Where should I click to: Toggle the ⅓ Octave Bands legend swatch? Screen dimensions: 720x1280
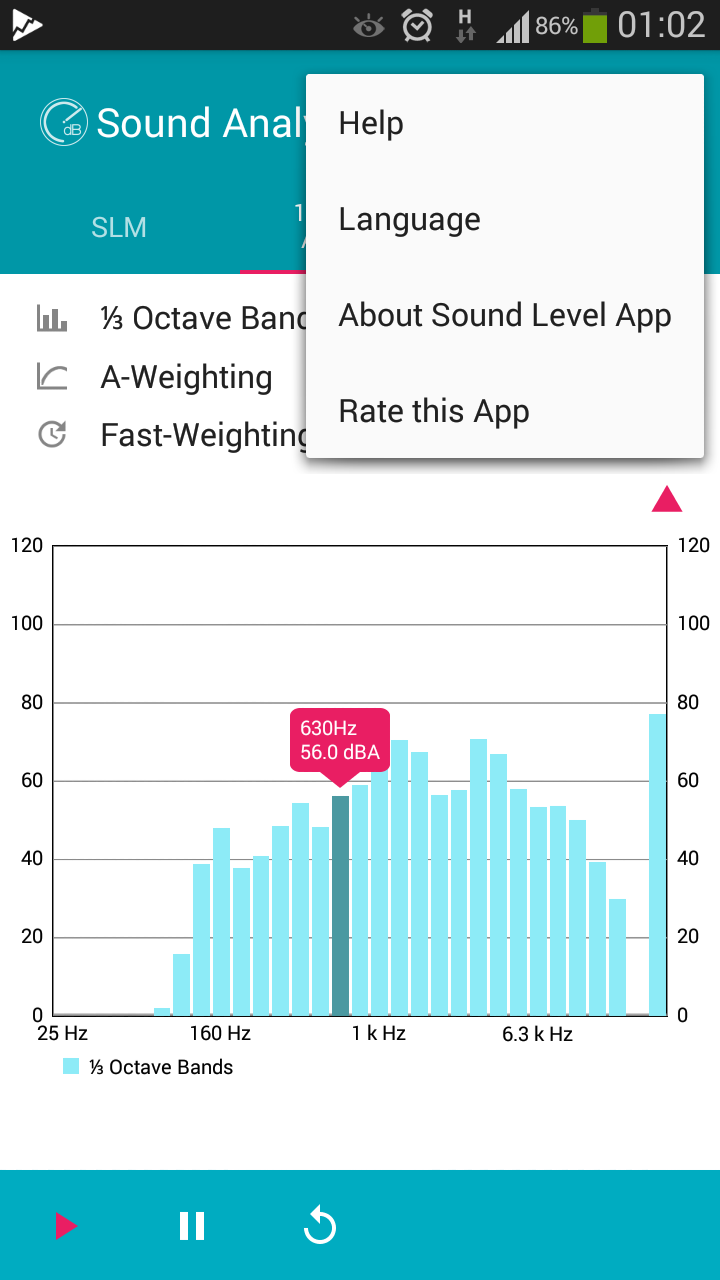pos(70,1067)
